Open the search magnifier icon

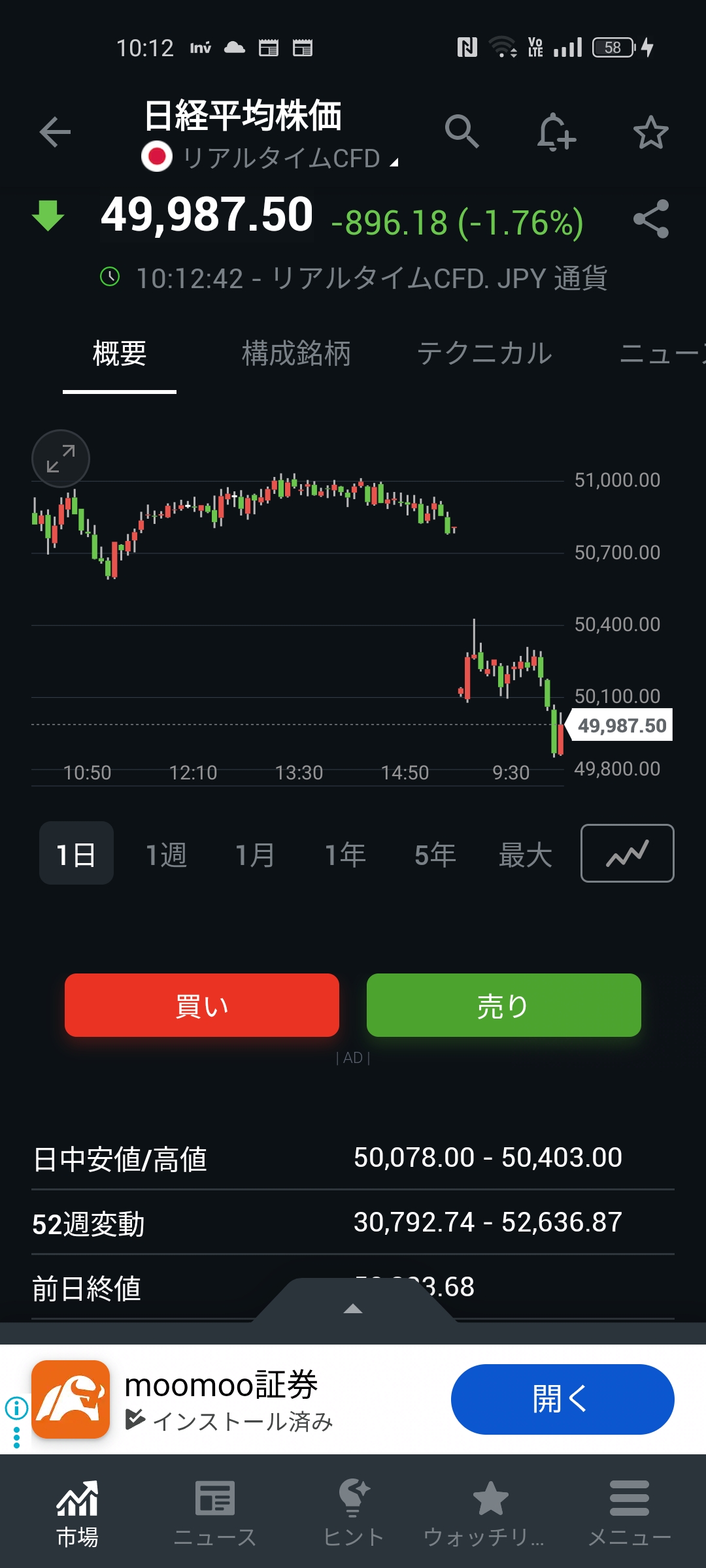(x=462, y=132)
